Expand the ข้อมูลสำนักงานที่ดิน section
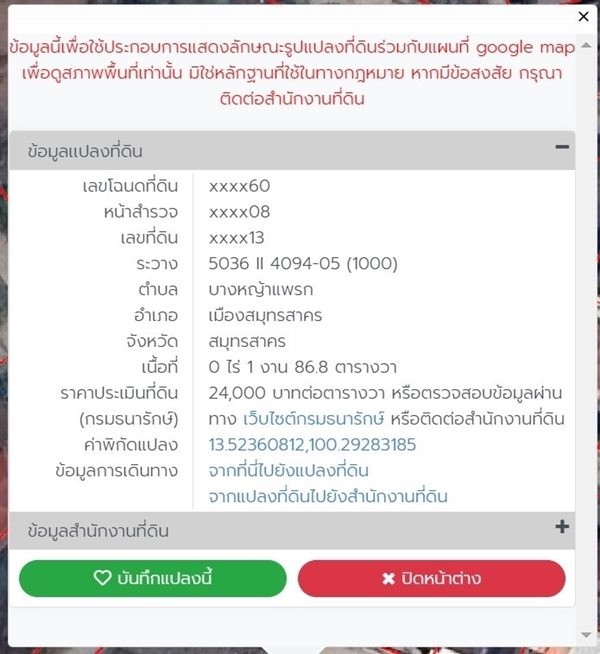The image size is (600, 654). click(562, 527)
